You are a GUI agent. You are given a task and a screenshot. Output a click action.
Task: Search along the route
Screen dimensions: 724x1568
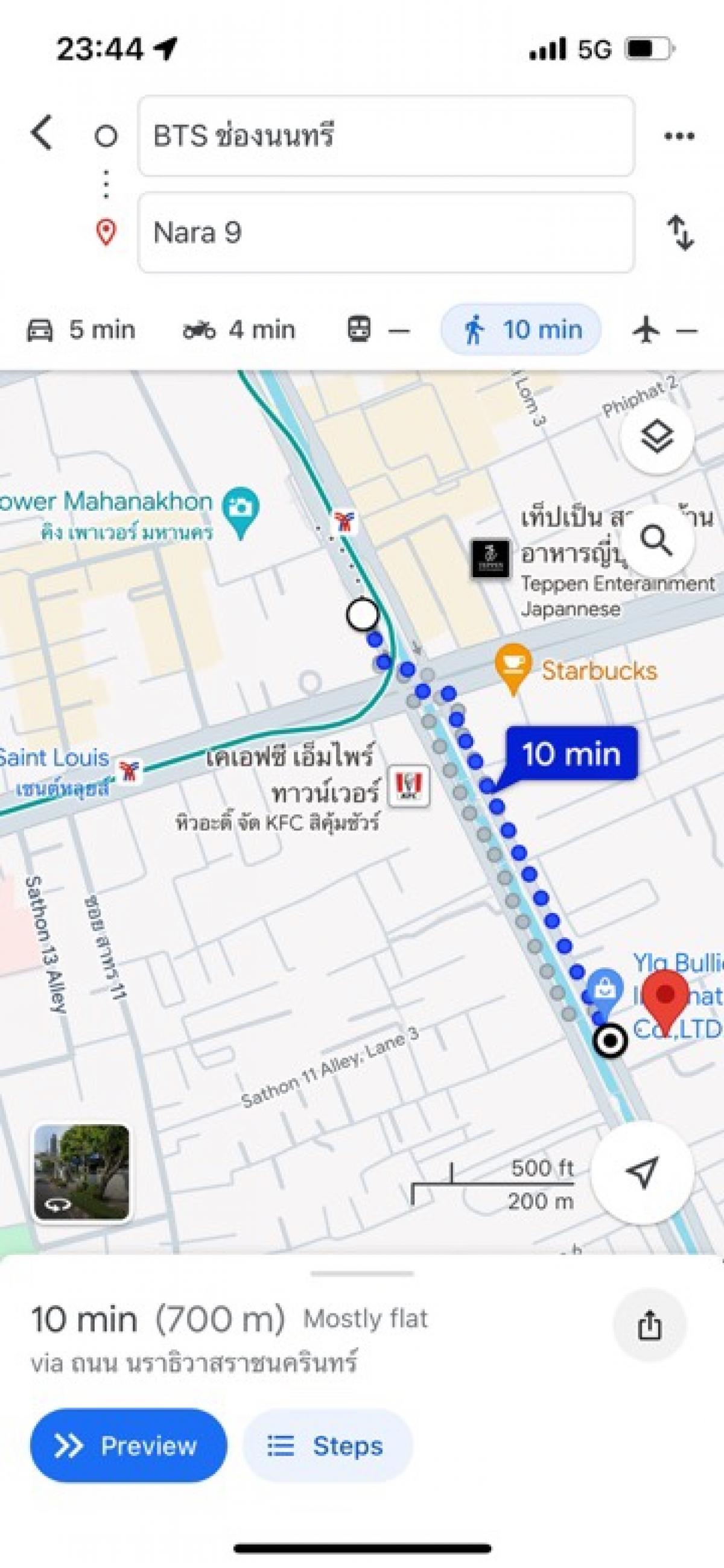tap(657, 540)
